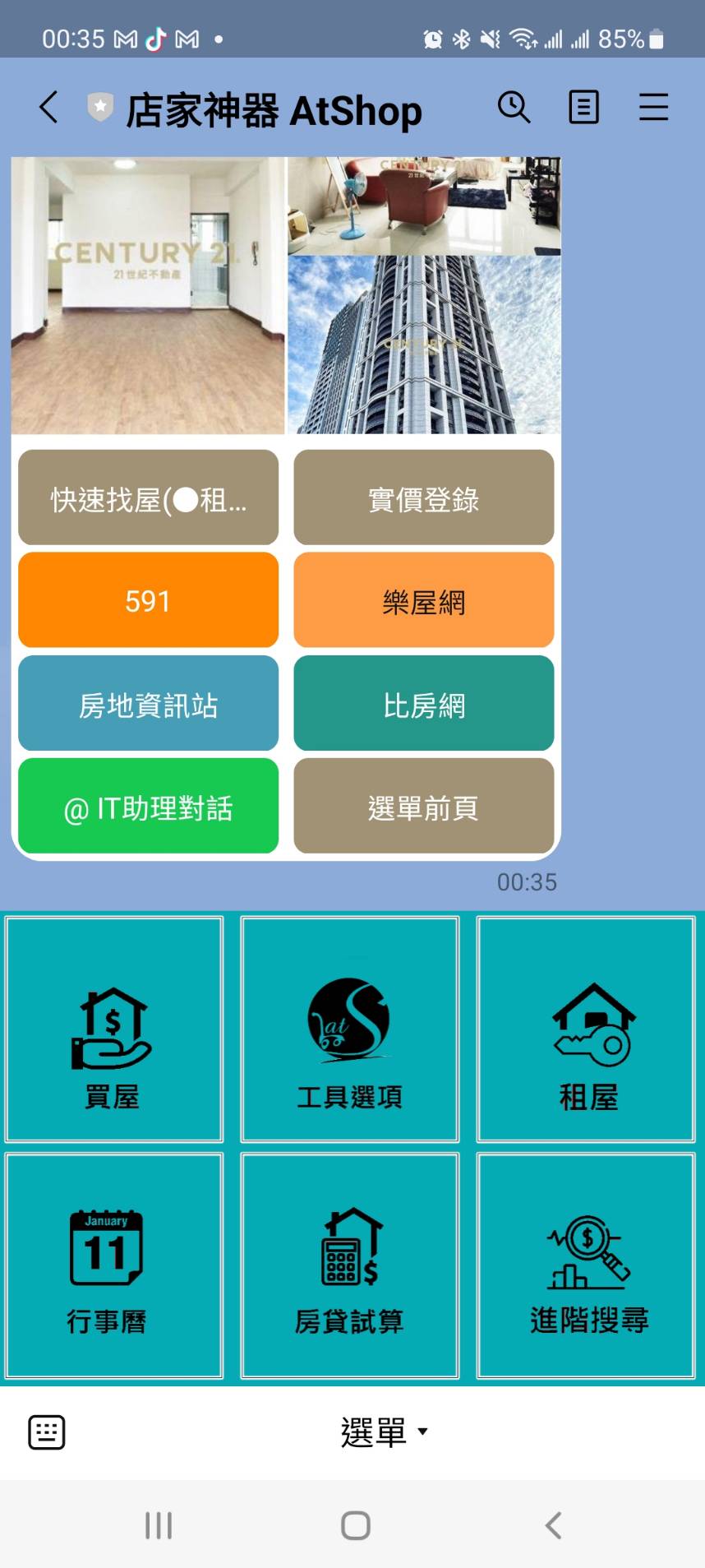This screenshot has height=1568, width=705.
Task: Open the 行事曆 calendar tile
Action: [x=114, y=1265]
